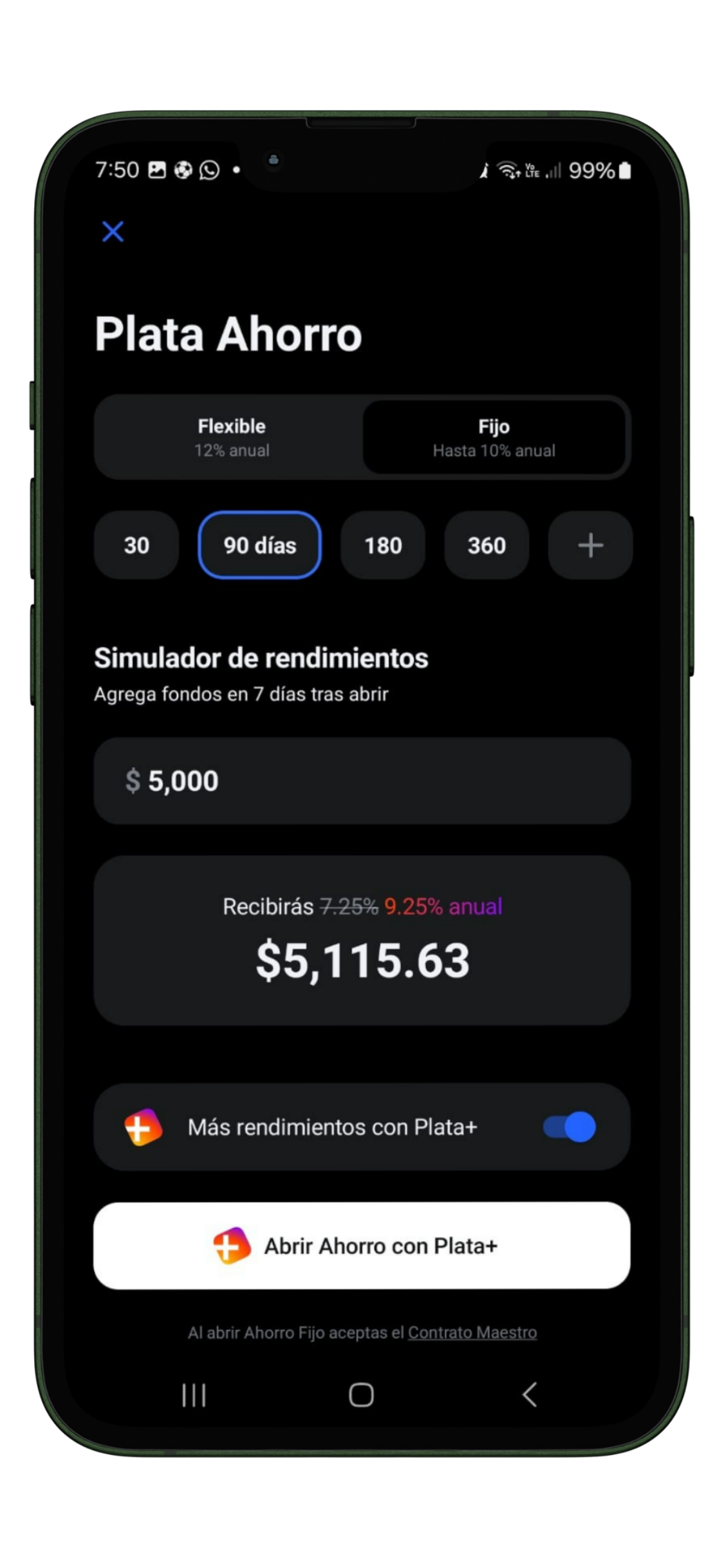Switch to the Flexible savings tab
The height and width of the screenshot is (1568, 724).
[x=232, y=437]
